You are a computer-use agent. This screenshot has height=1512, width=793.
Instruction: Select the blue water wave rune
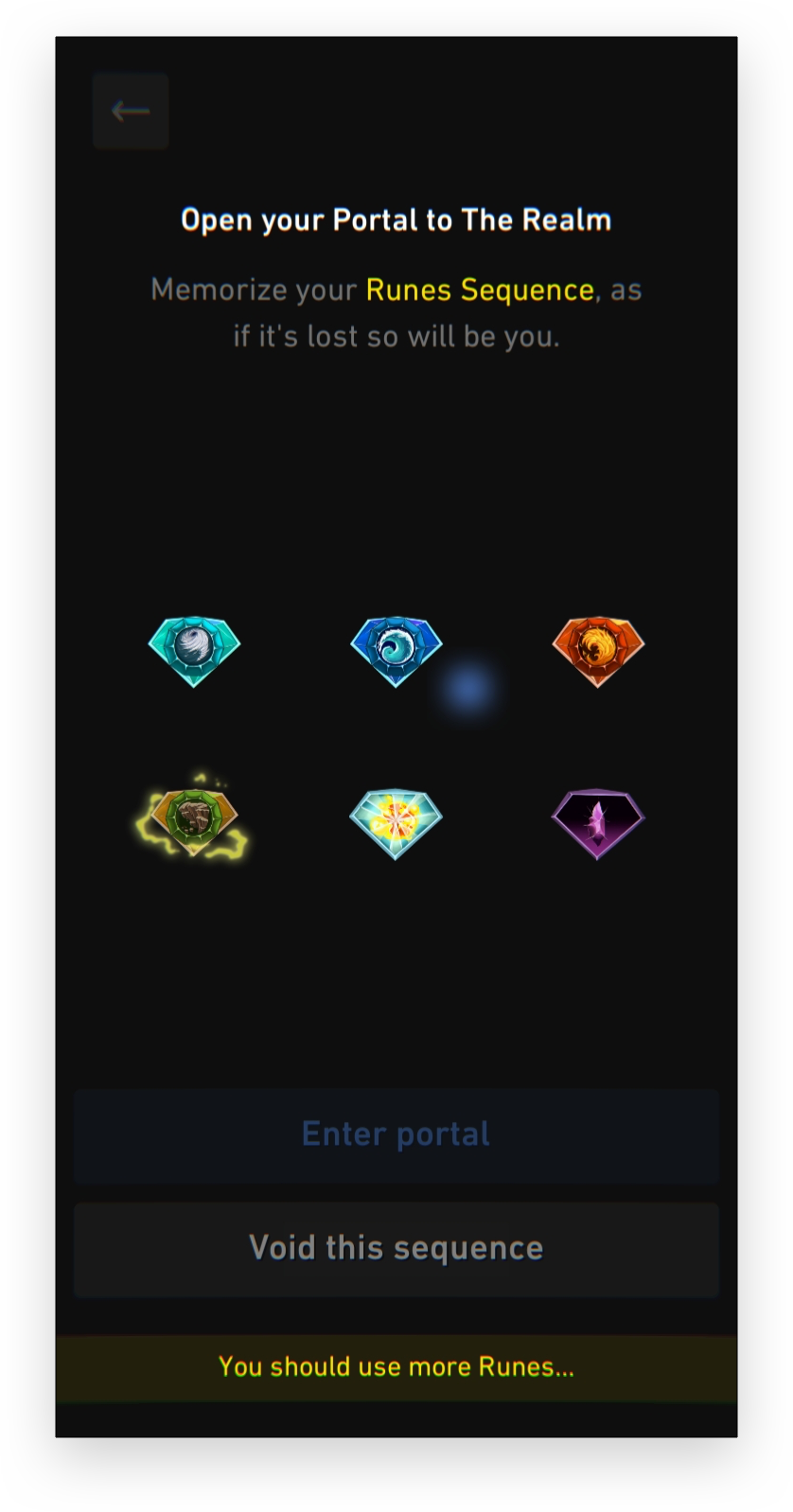point(396,651)
